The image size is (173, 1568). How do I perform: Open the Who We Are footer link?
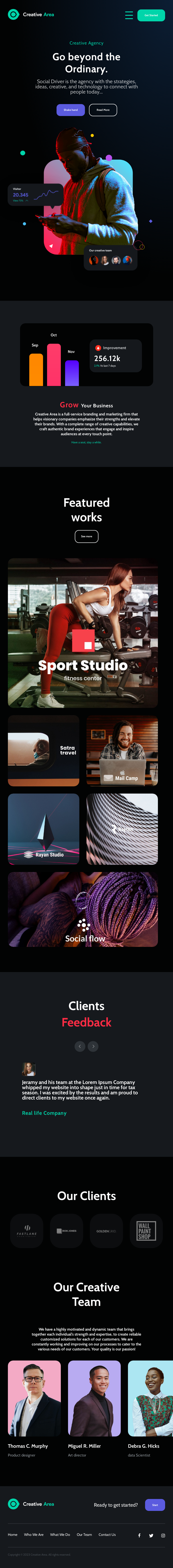click(34, 1535)
